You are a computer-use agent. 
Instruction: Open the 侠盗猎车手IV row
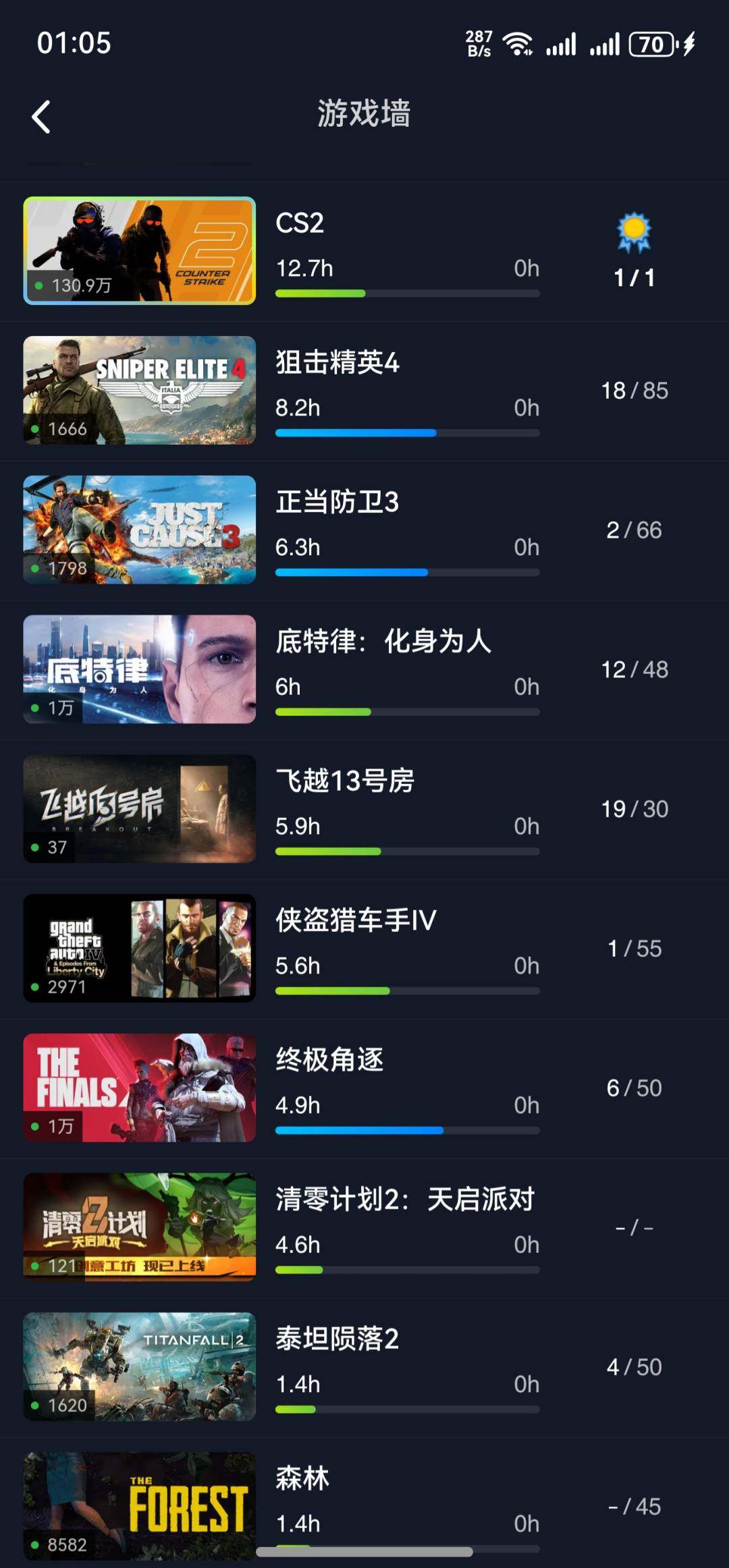tap(364, 949)
